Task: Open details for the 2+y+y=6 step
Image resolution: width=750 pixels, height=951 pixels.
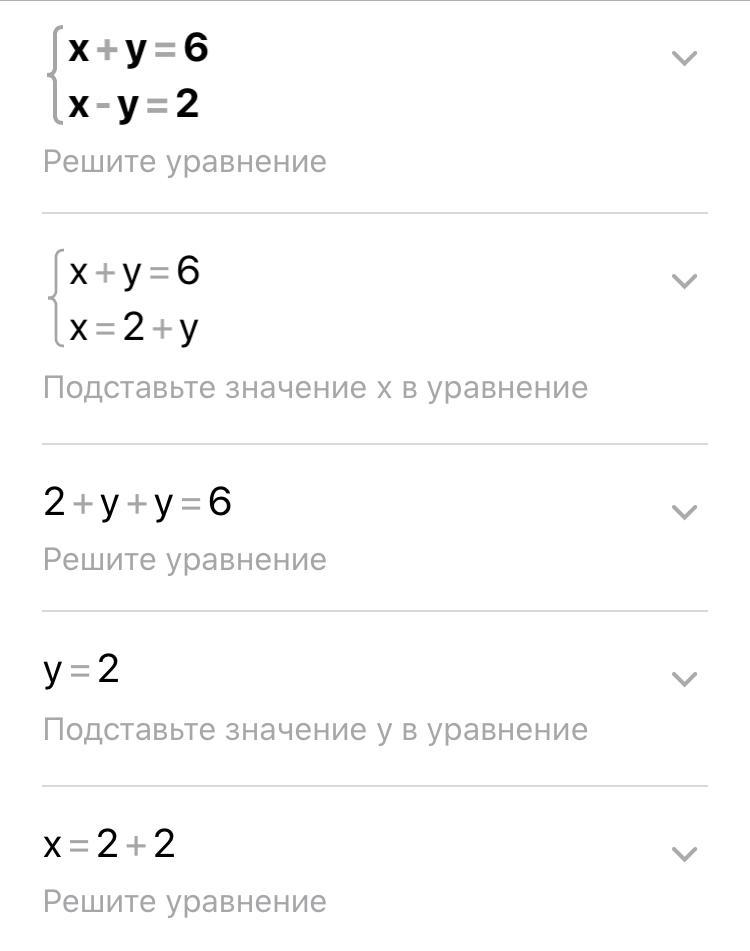Action: coord(684,512)
